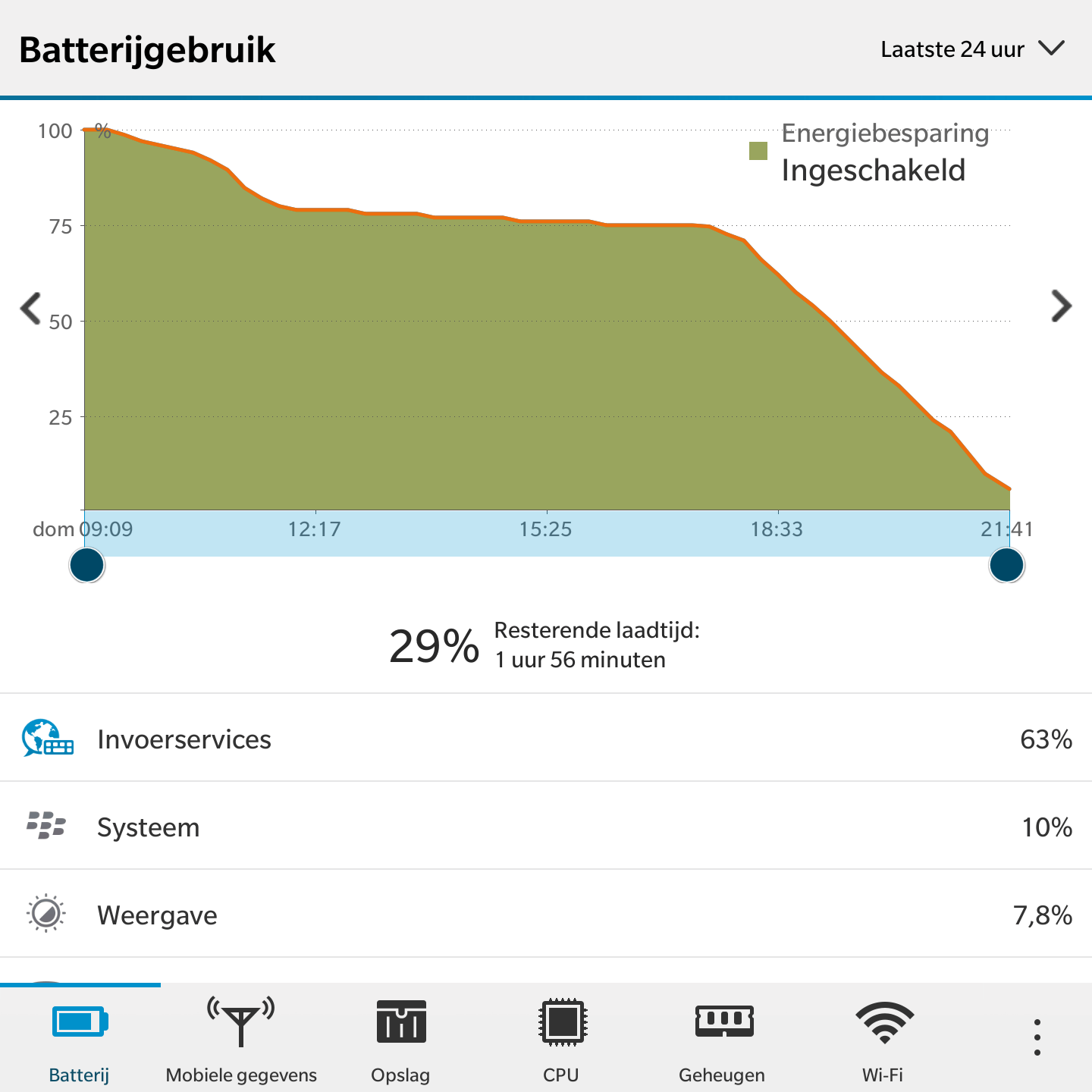Open the Laatste 24 uur time range dropdown
The height and width of the screenshot is (1092, 1092).
(x=972, y=49)
